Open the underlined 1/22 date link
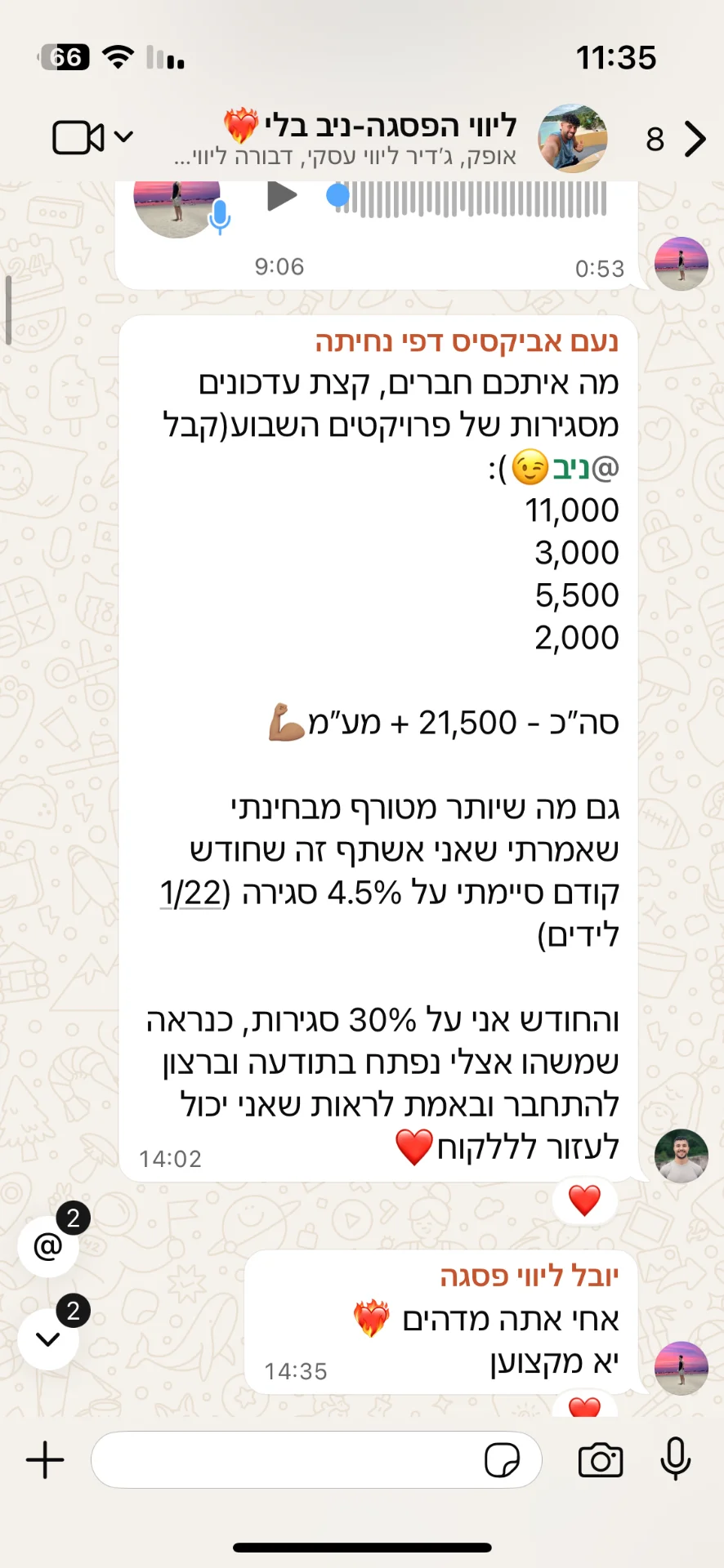The image size is (724, 1568). [190, 893]
